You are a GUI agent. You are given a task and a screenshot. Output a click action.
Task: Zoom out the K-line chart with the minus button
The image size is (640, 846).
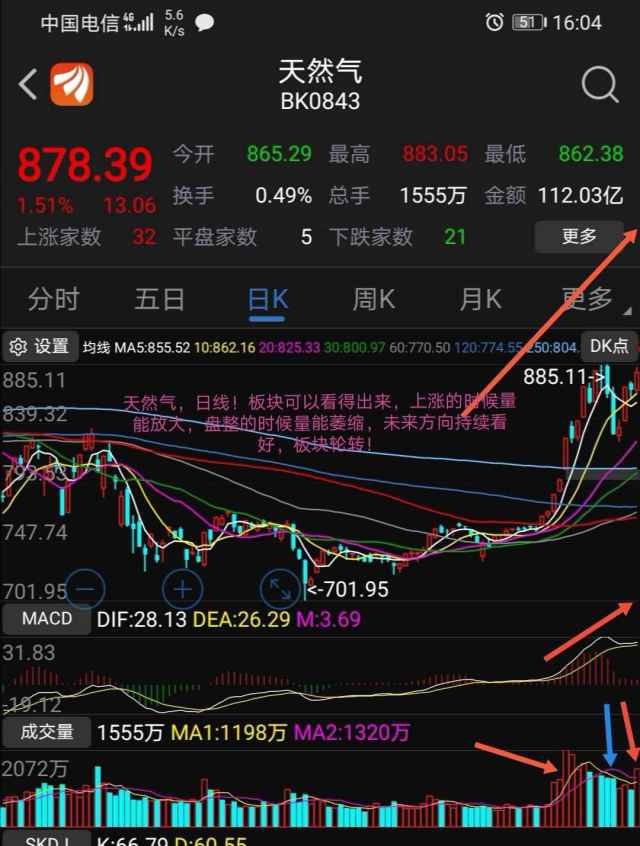(84, 589)
